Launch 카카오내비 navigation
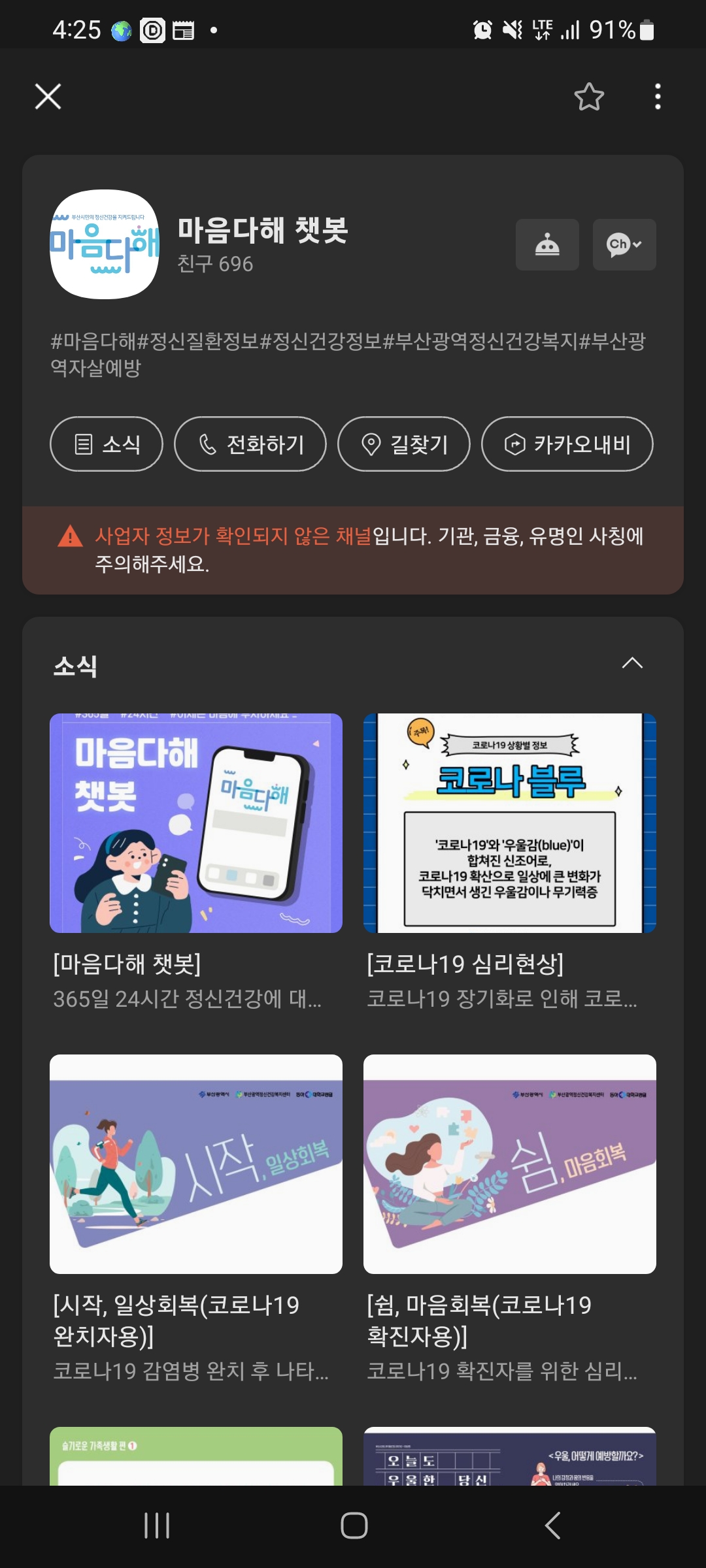 pos(567,444)
